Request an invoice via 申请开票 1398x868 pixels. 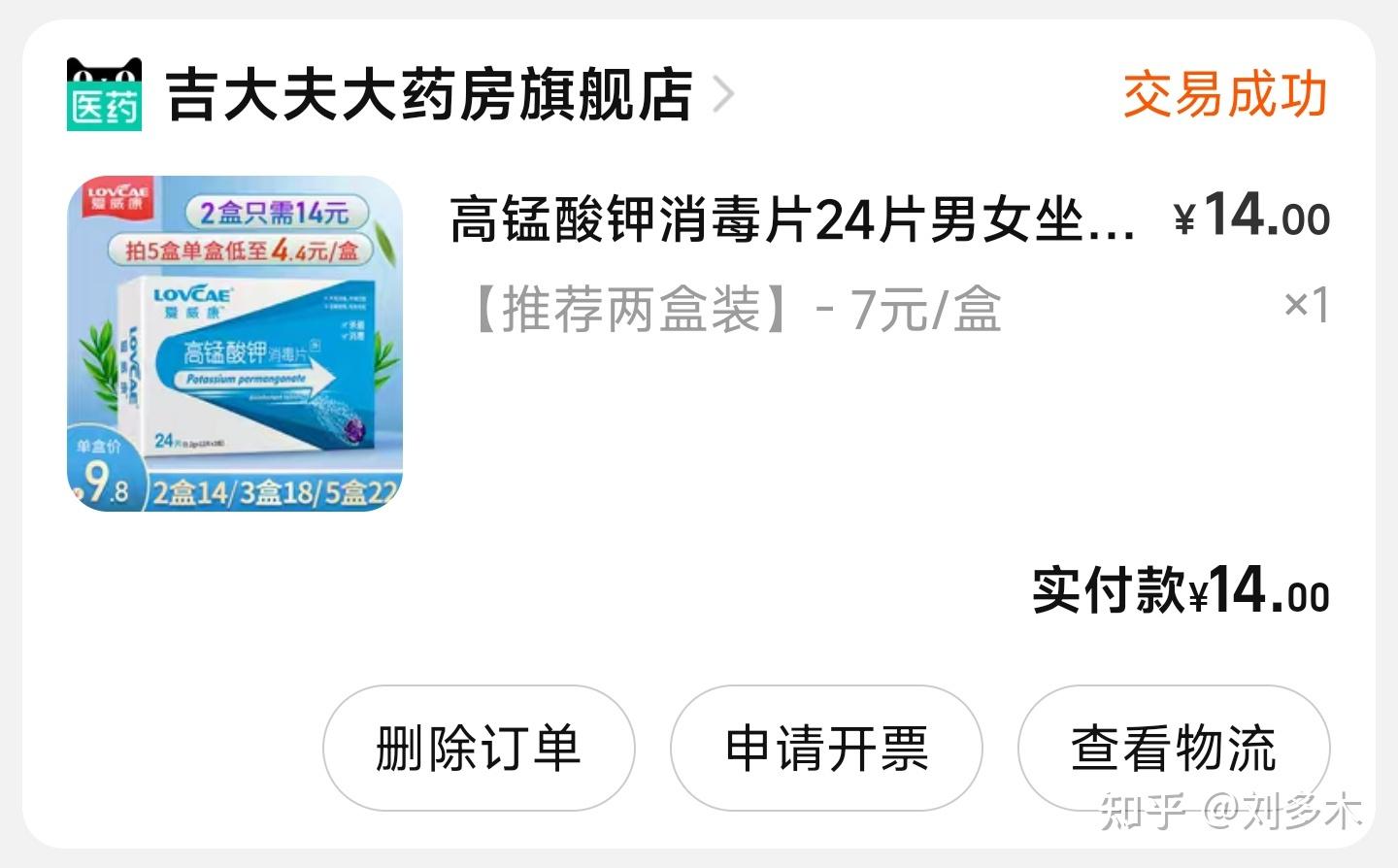point(826,749)
